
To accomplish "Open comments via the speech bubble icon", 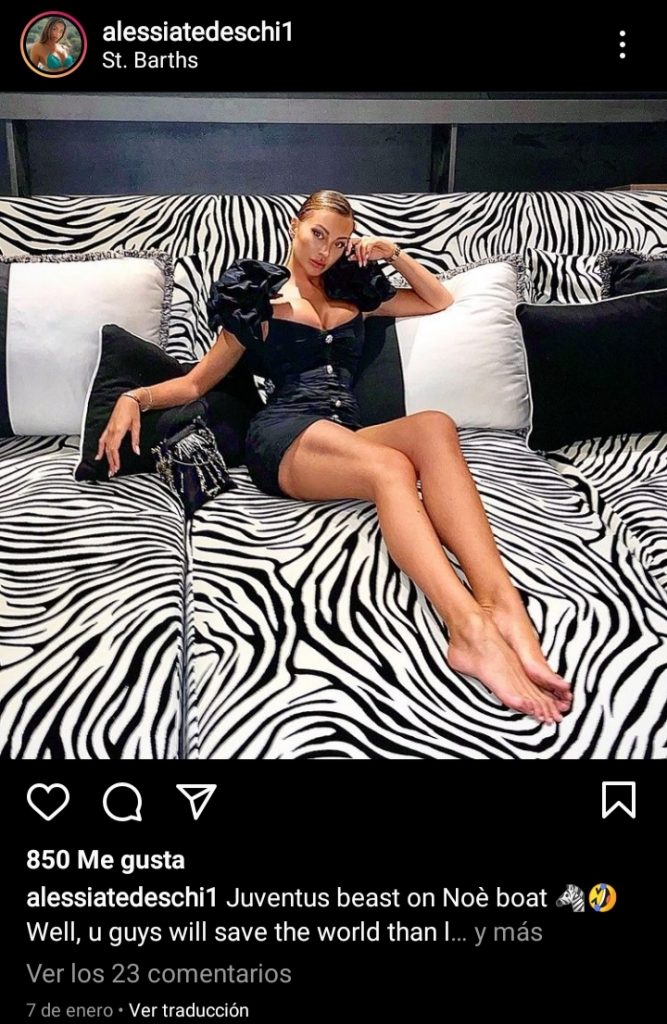I will tap(122, 801).
